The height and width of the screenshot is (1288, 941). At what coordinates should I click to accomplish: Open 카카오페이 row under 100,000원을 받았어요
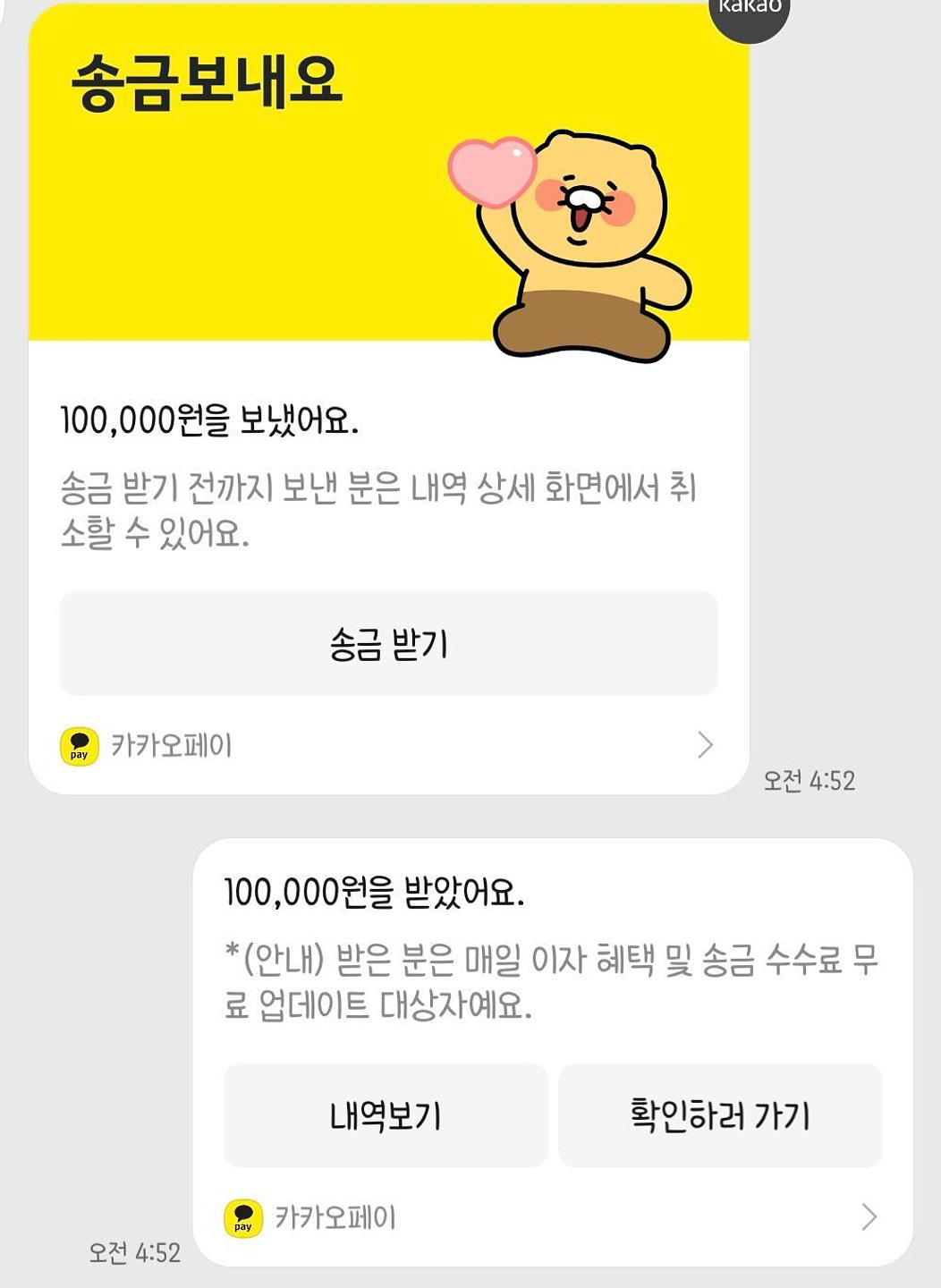pyautogui.click(x=551, y=1217)
